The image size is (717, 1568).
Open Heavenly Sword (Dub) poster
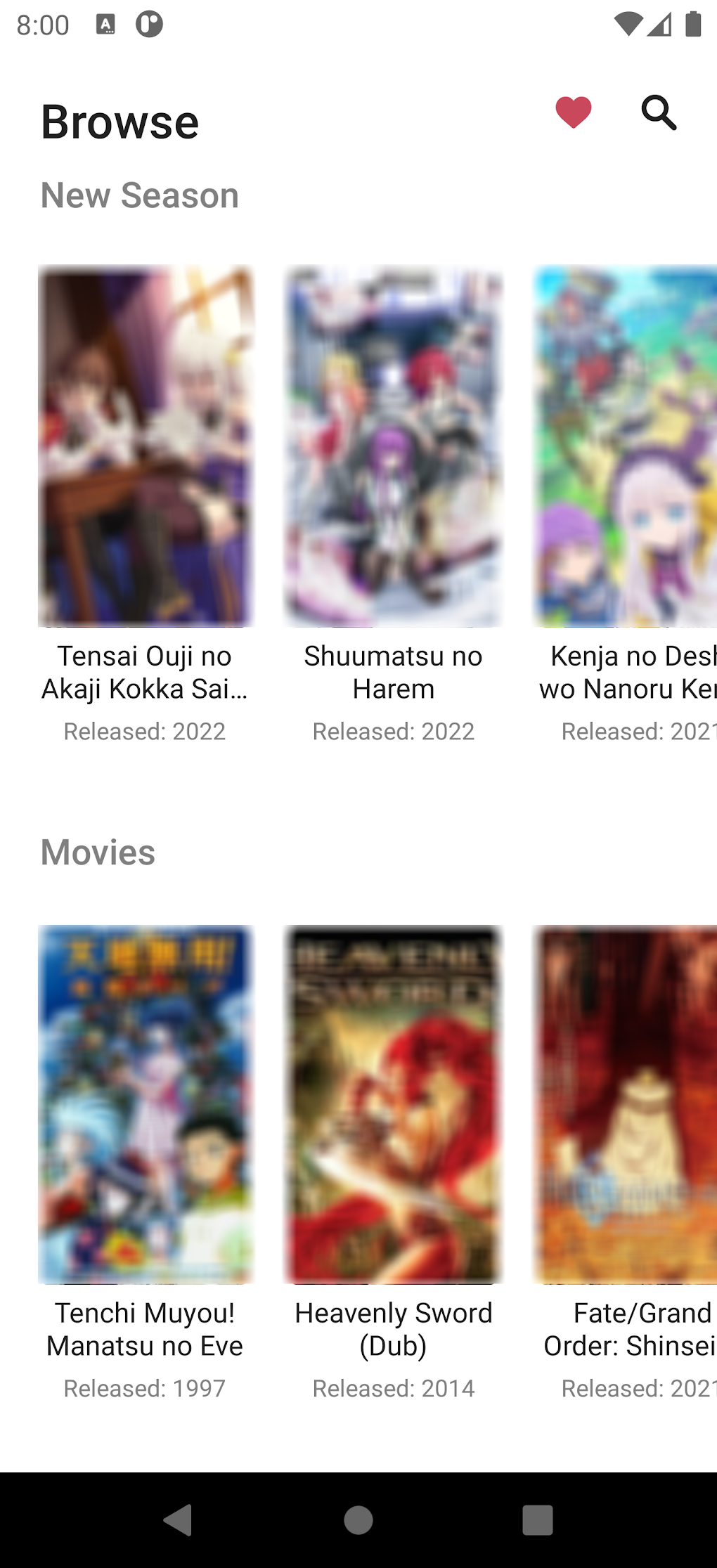393,1103
